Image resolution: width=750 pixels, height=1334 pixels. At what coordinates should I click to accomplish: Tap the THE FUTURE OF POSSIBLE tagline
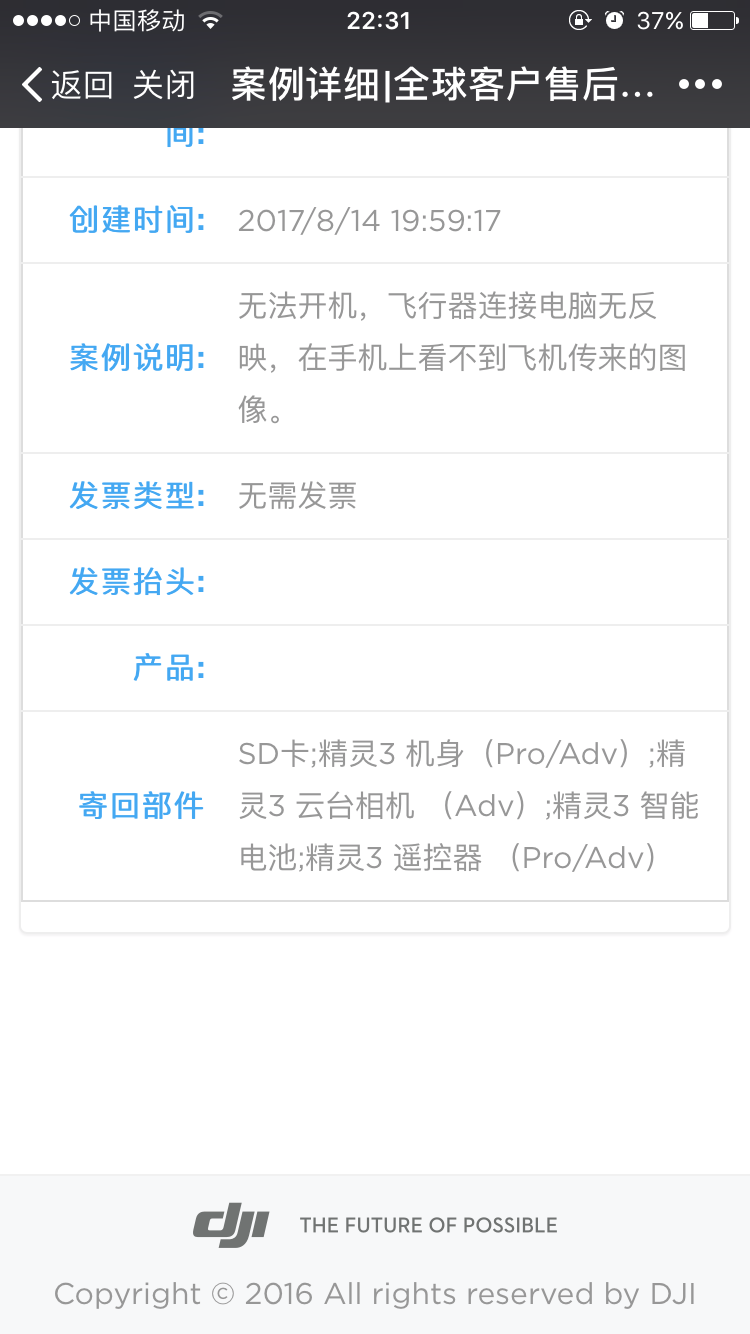[429, 1224]
